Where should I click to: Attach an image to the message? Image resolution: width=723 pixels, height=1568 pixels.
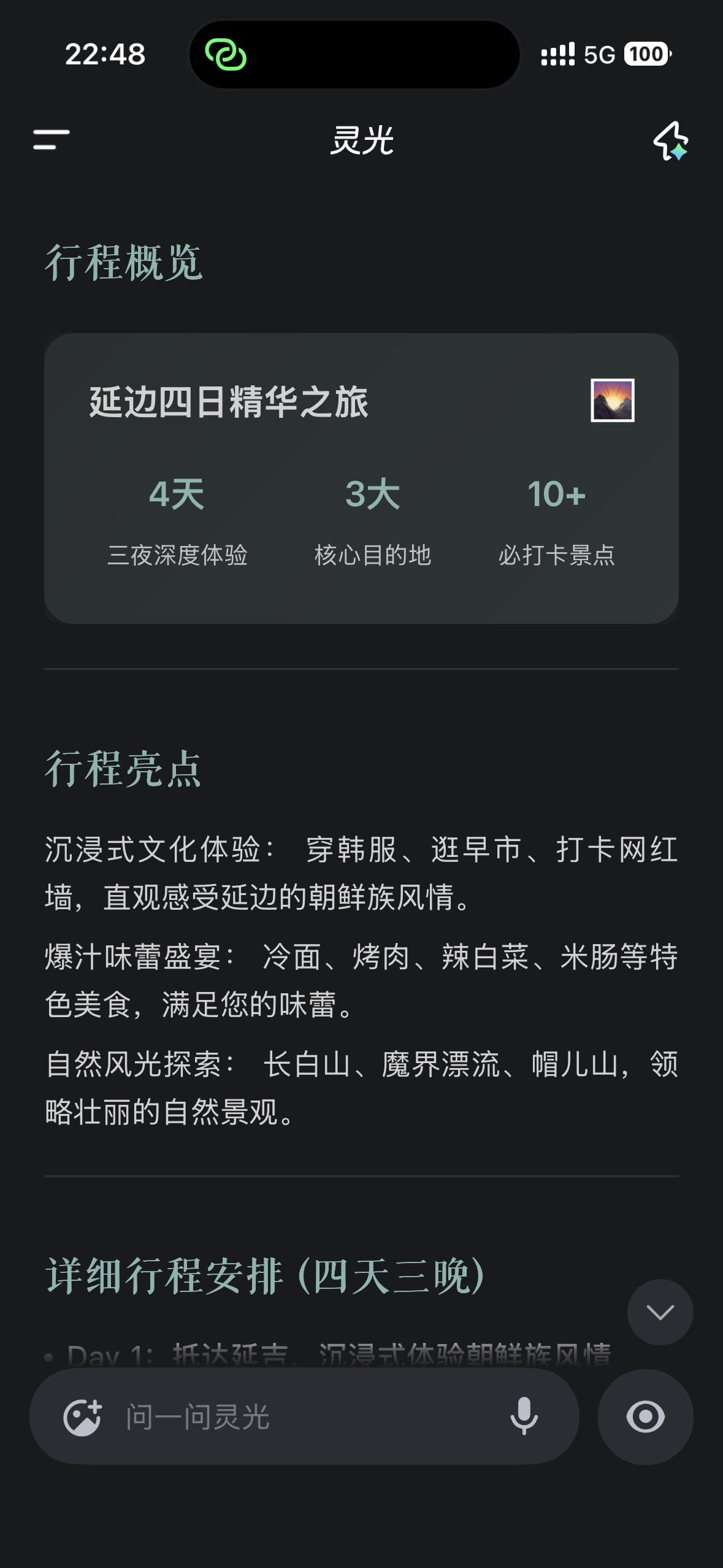82,1417
